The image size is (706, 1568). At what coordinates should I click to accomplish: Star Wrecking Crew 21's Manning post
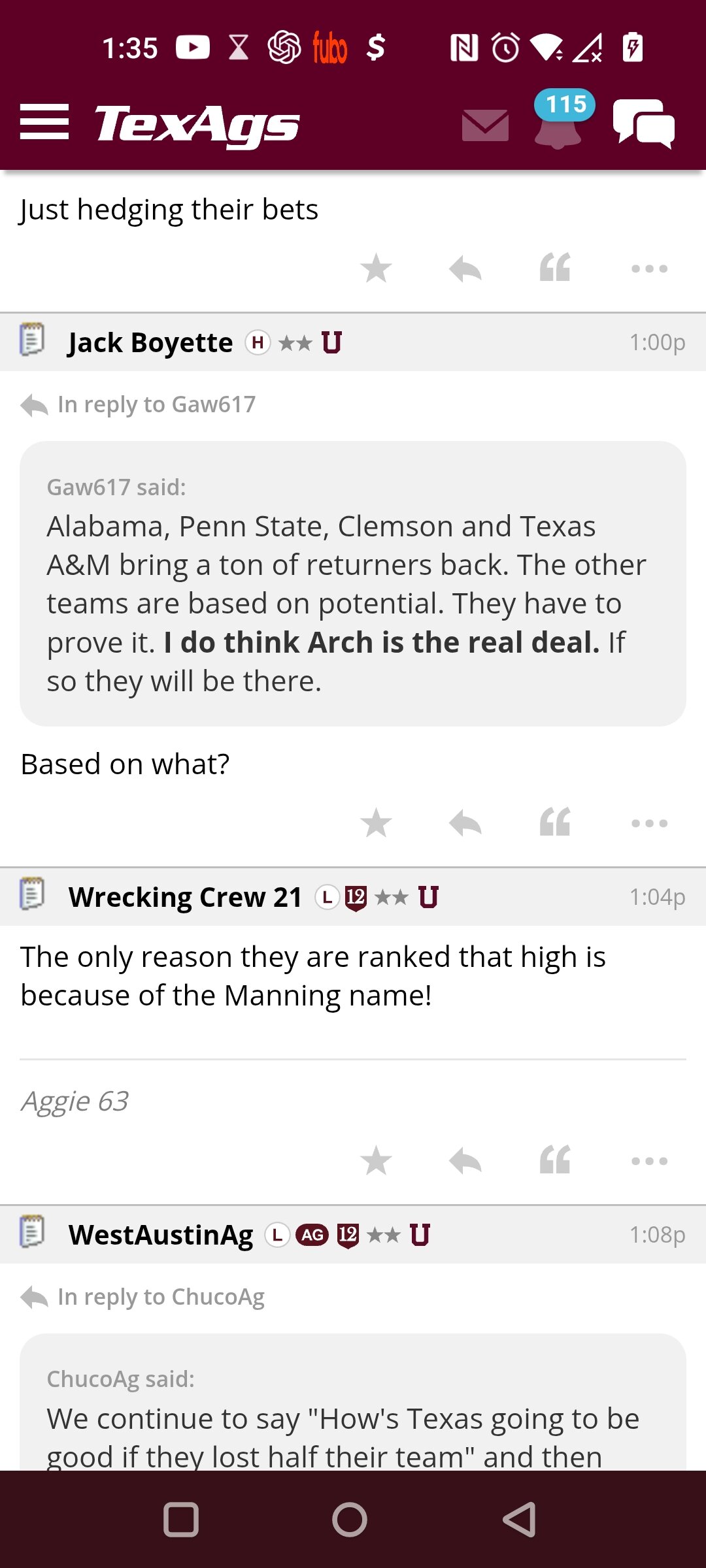point(377,1160)
